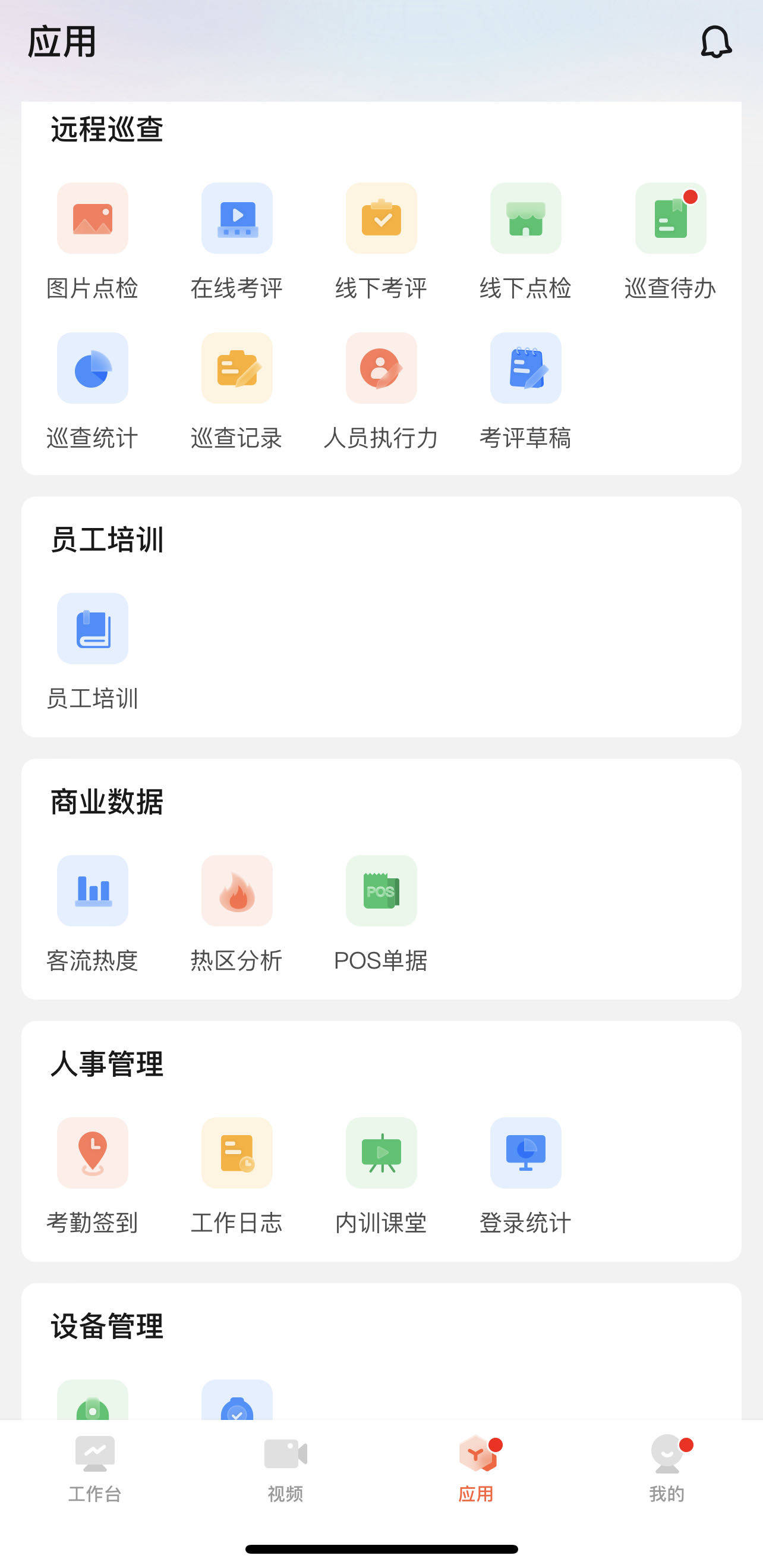This screenshot has width=763, height=1568.
Task: Launch the 员工培训 app icon
Action: tap(93, 628)
